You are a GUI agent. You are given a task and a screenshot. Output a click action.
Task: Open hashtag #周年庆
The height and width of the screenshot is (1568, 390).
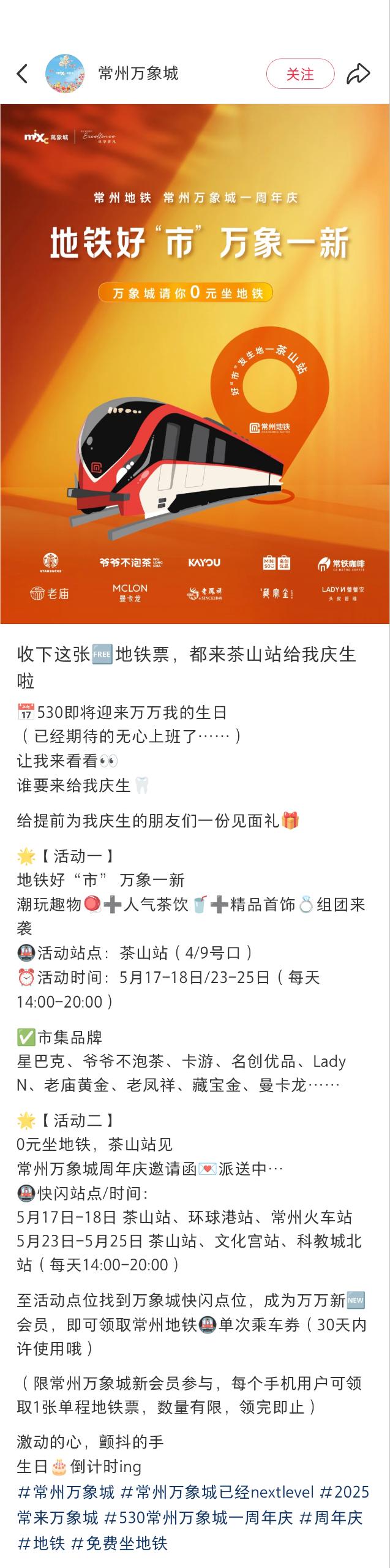pos(331,1518)
